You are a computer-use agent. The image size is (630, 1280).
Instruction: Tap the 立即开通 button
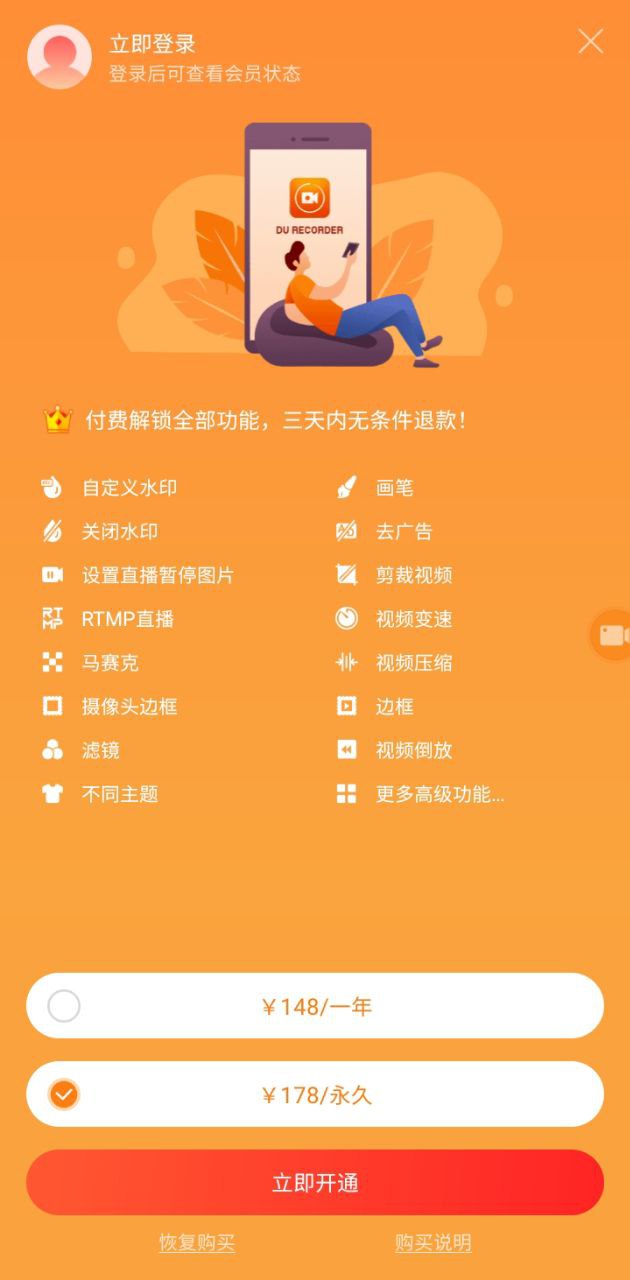[315, 1183]
